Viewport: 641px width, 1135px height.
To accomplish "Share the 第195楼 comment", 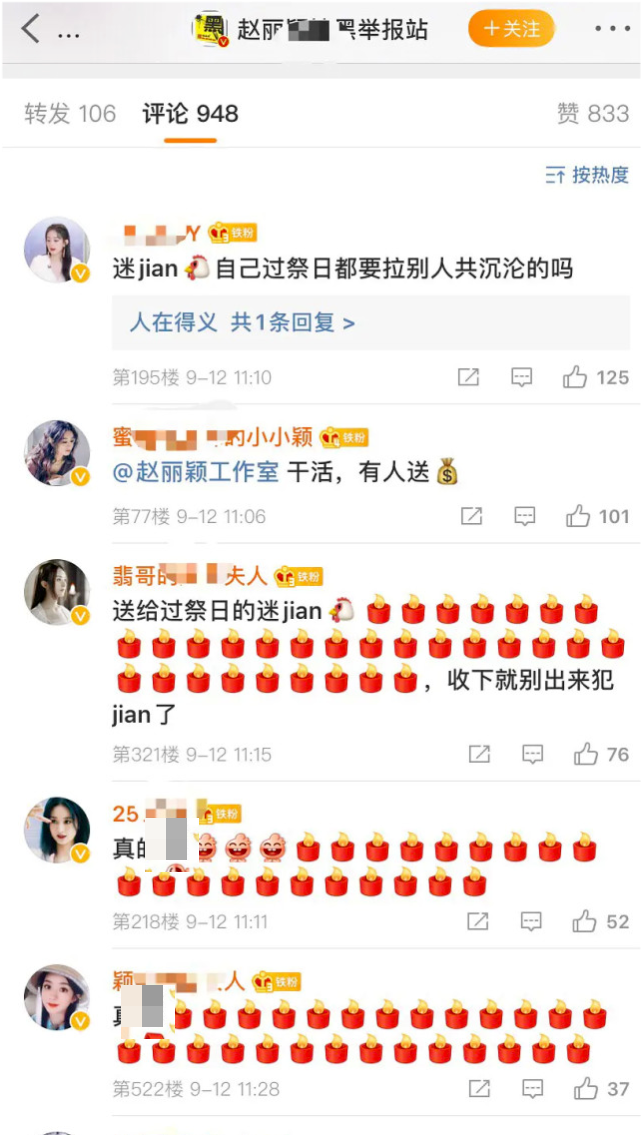I will 468,377.
